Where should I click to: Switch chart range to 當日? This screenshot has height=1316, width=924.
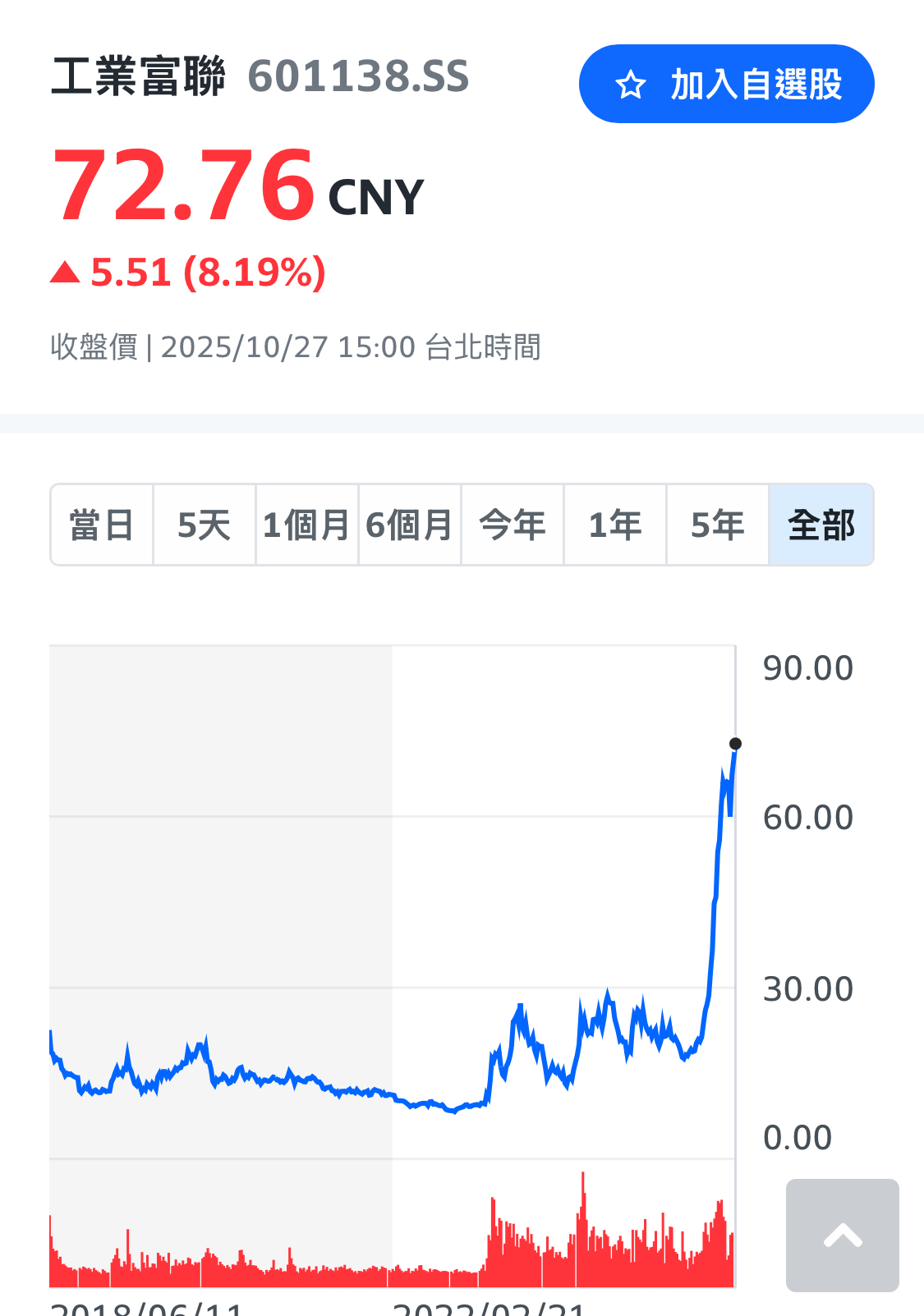point(102,525)
